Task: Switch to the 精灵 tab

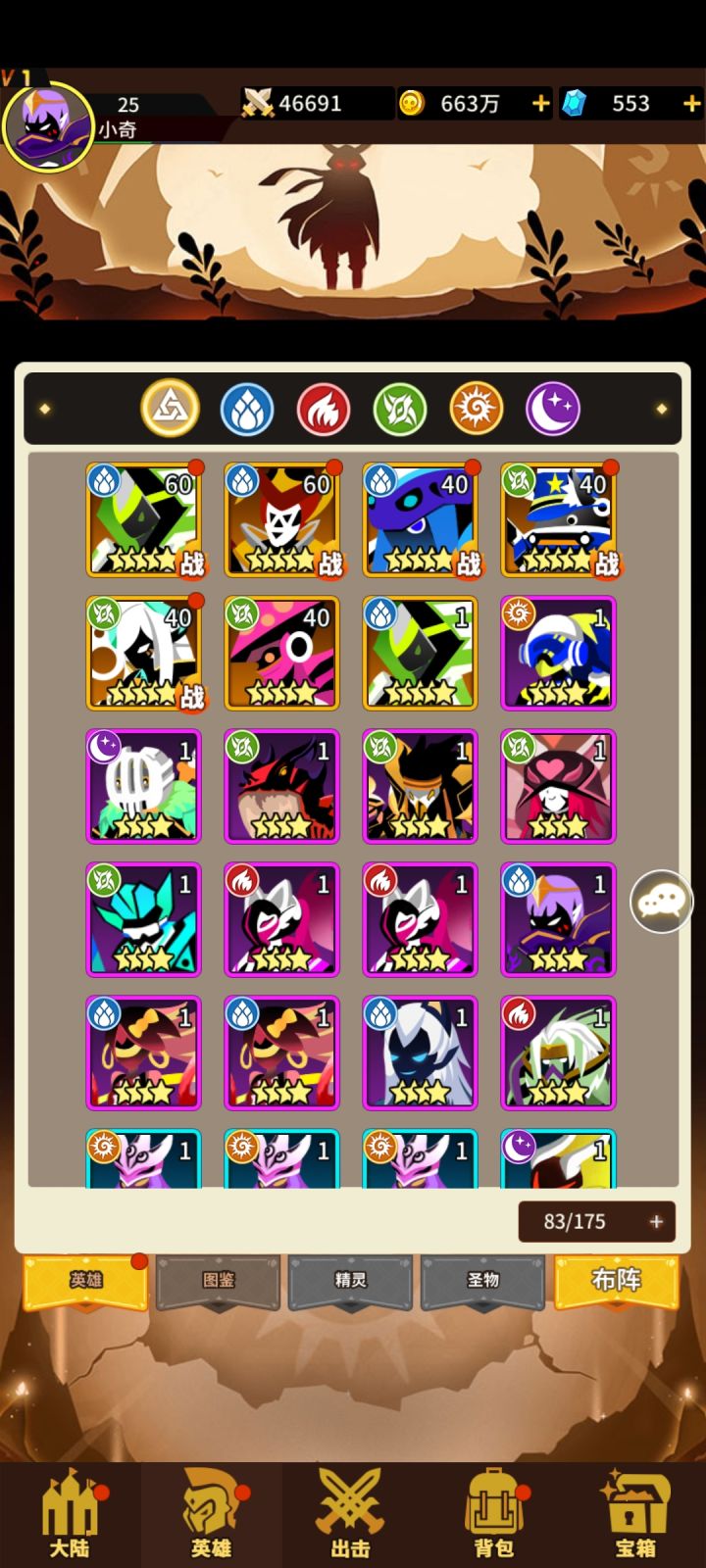Action: 350,1280
